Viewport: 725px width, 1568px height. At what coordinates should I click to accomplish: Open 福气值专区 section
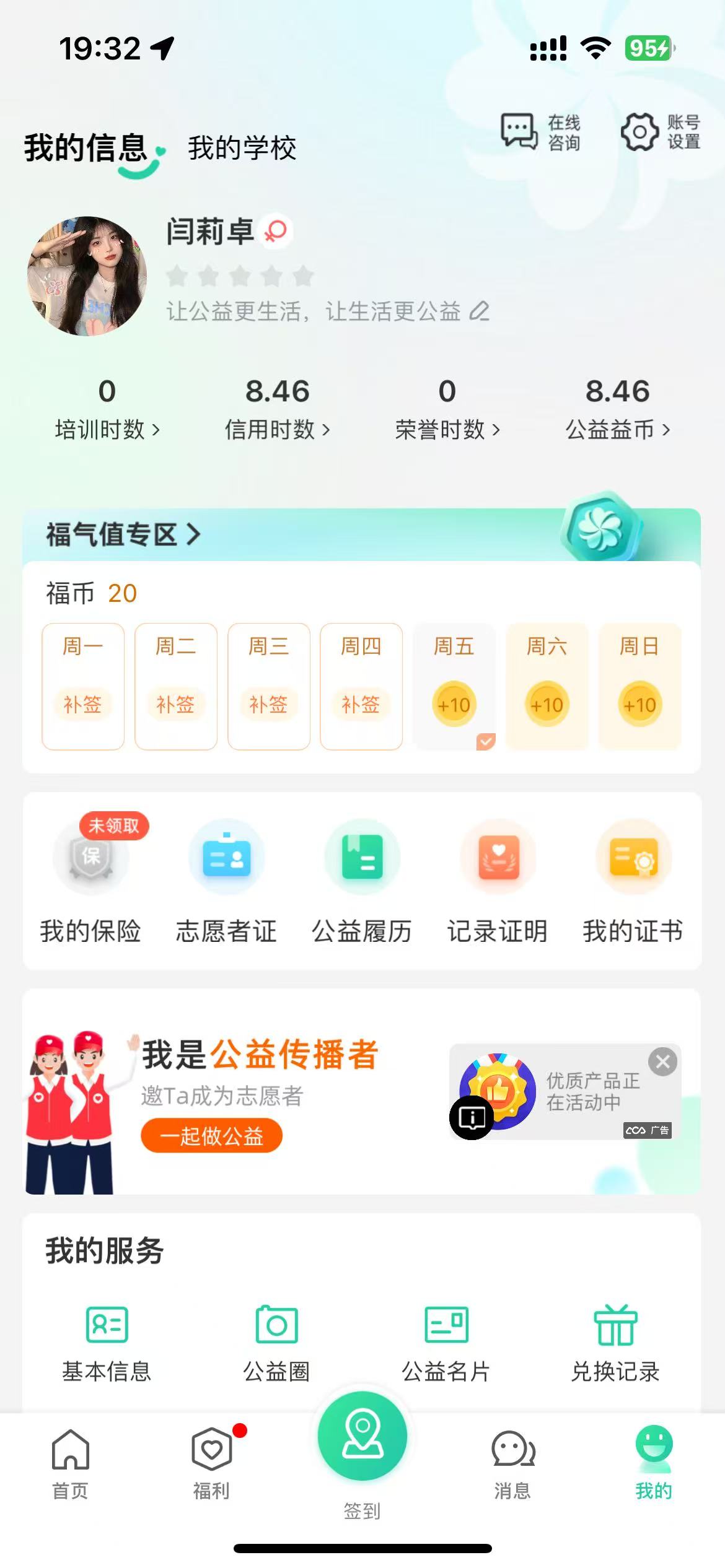(x=124, y=534)
